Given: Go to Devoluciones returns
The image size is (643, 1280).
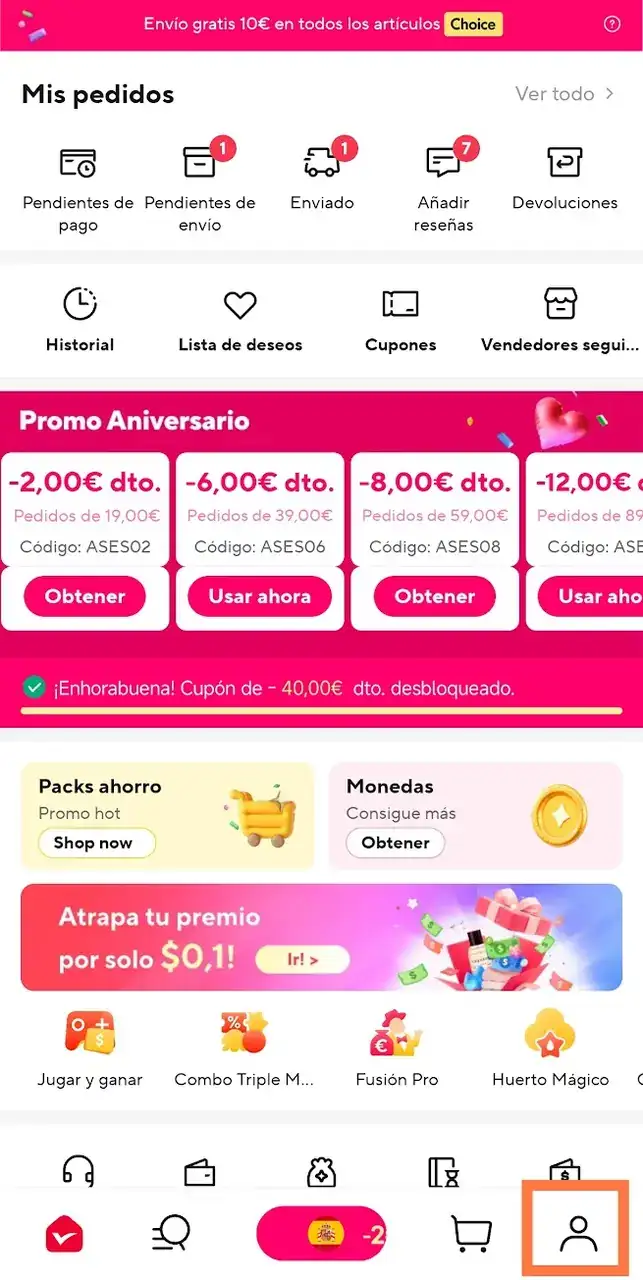Looking at the screenshot, I should [565, 177].
